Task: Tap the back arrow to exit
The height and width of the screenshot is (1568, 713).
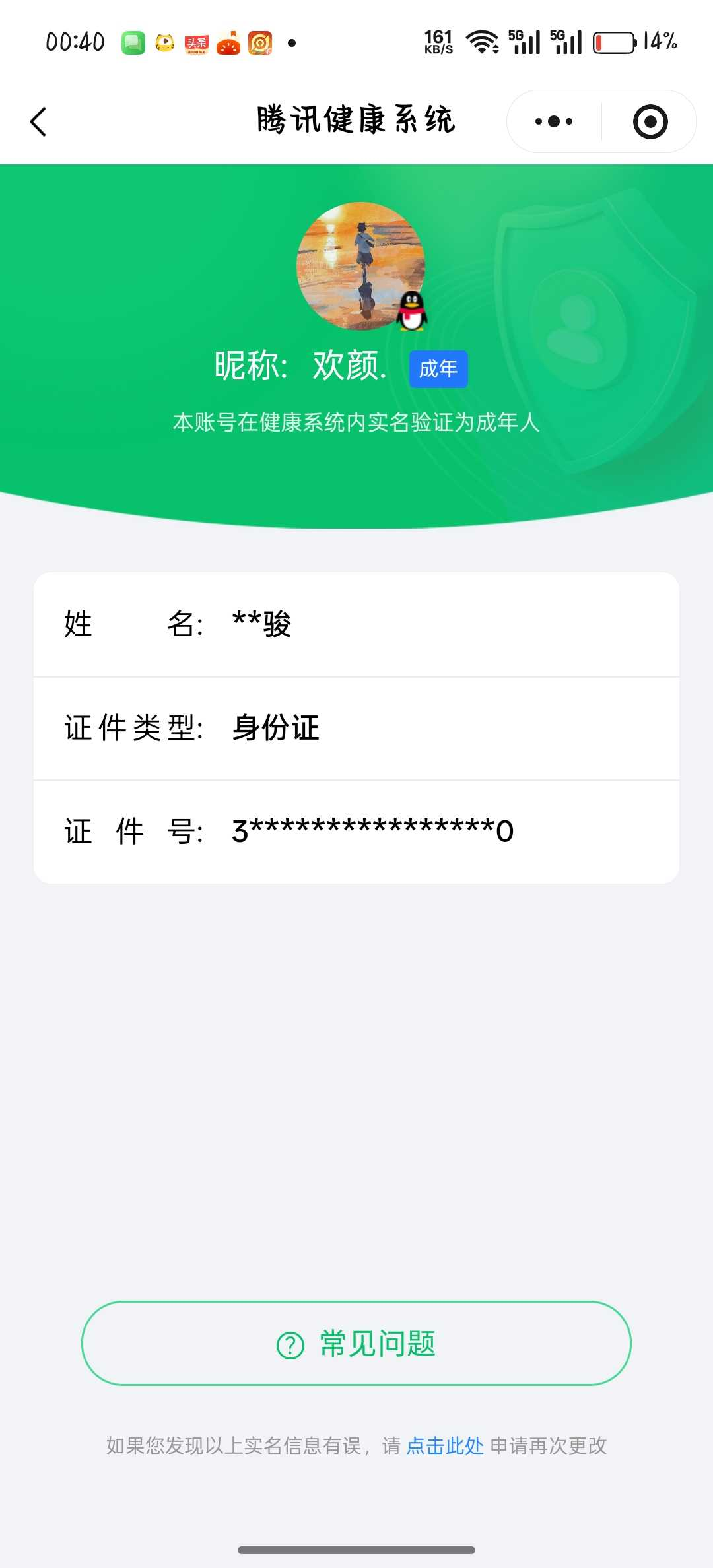Action: coord(38,121)
